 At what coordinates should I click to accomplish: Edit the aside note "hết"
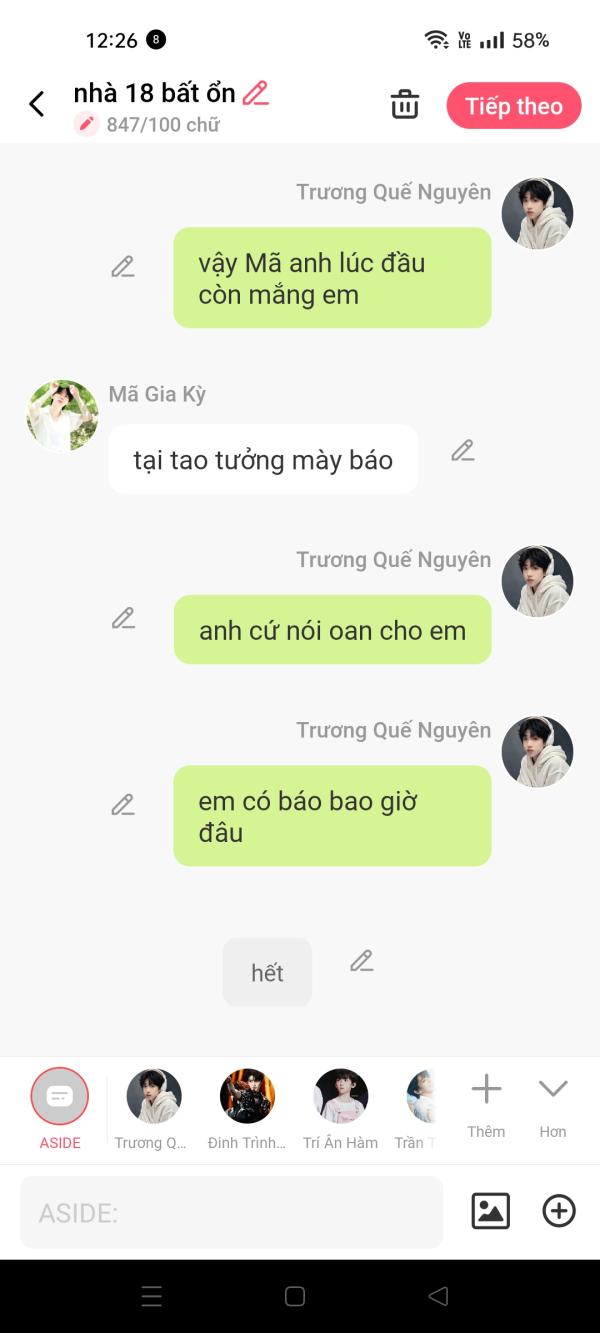361,962
